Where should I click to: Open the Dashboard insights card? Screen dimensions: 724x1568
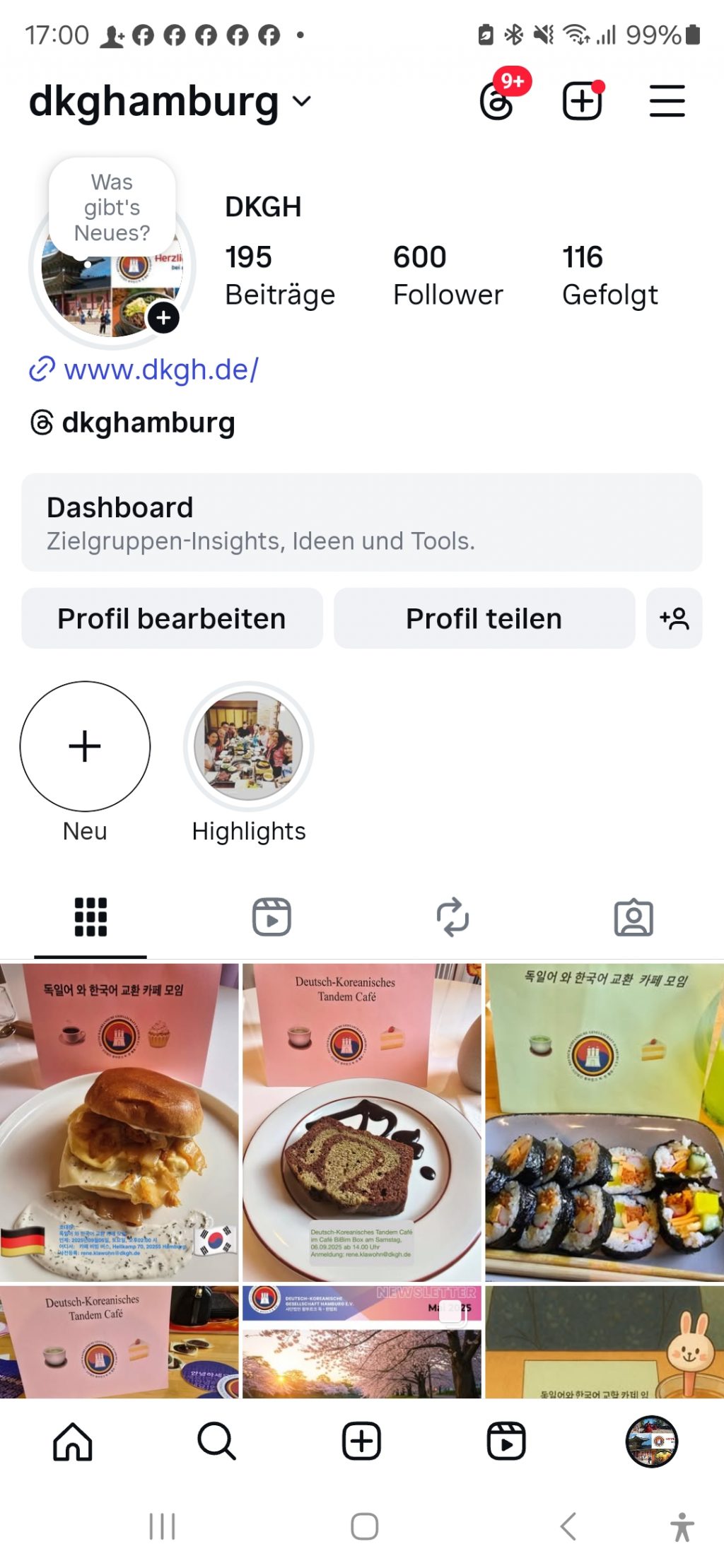pos(361,522)
